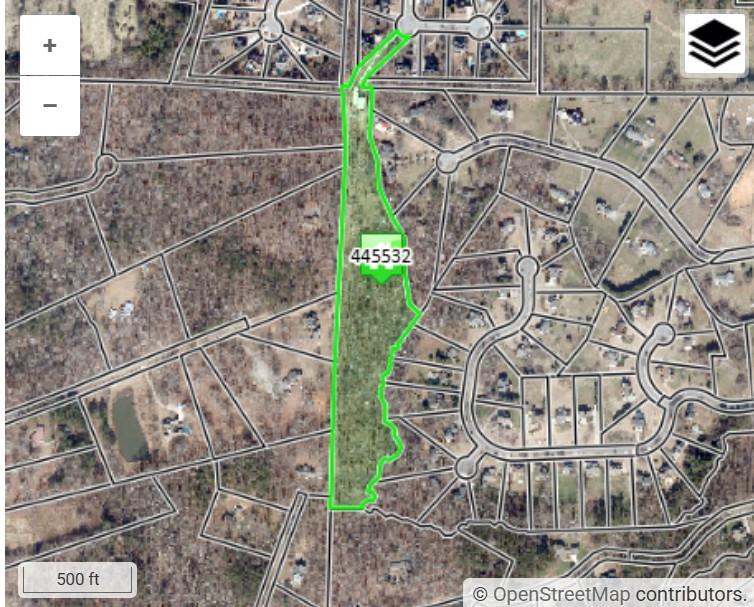Zoom out of the map
The width and height of the screenshot is (754, 607).
pyautogui.click(x=50, y=105)
